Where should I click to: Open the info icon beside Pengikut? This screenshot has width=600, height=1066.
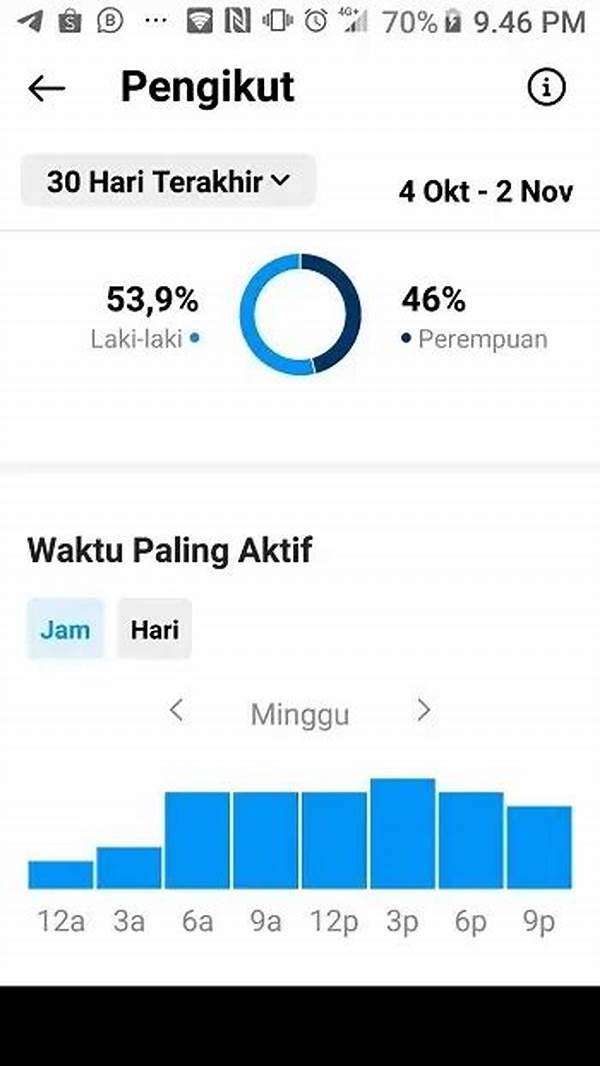(545, 88)
